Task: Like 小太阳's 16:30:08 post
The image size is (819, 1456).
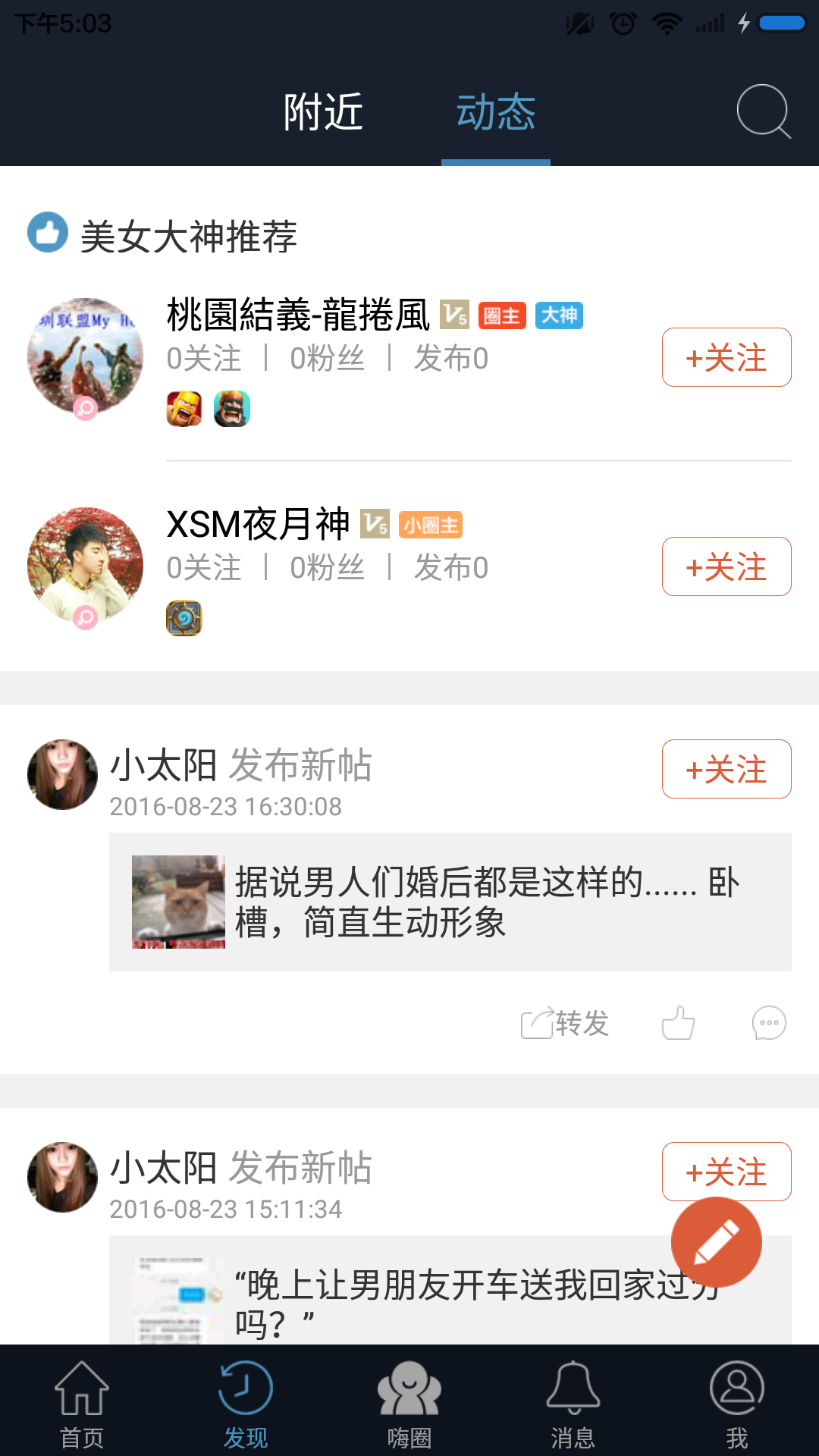Action: pos(678,1024)
